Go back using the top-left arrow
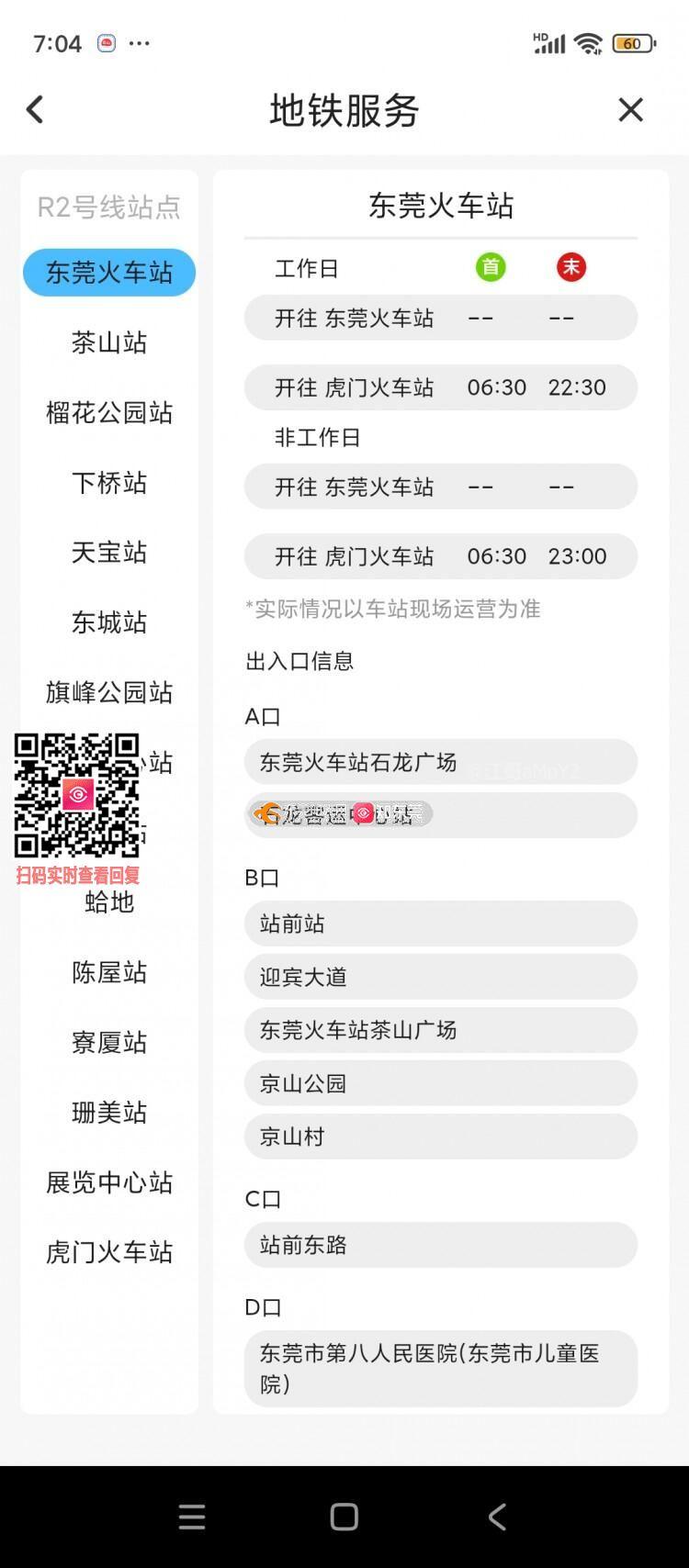689x1568 pixels. click(x=35, y=109)
